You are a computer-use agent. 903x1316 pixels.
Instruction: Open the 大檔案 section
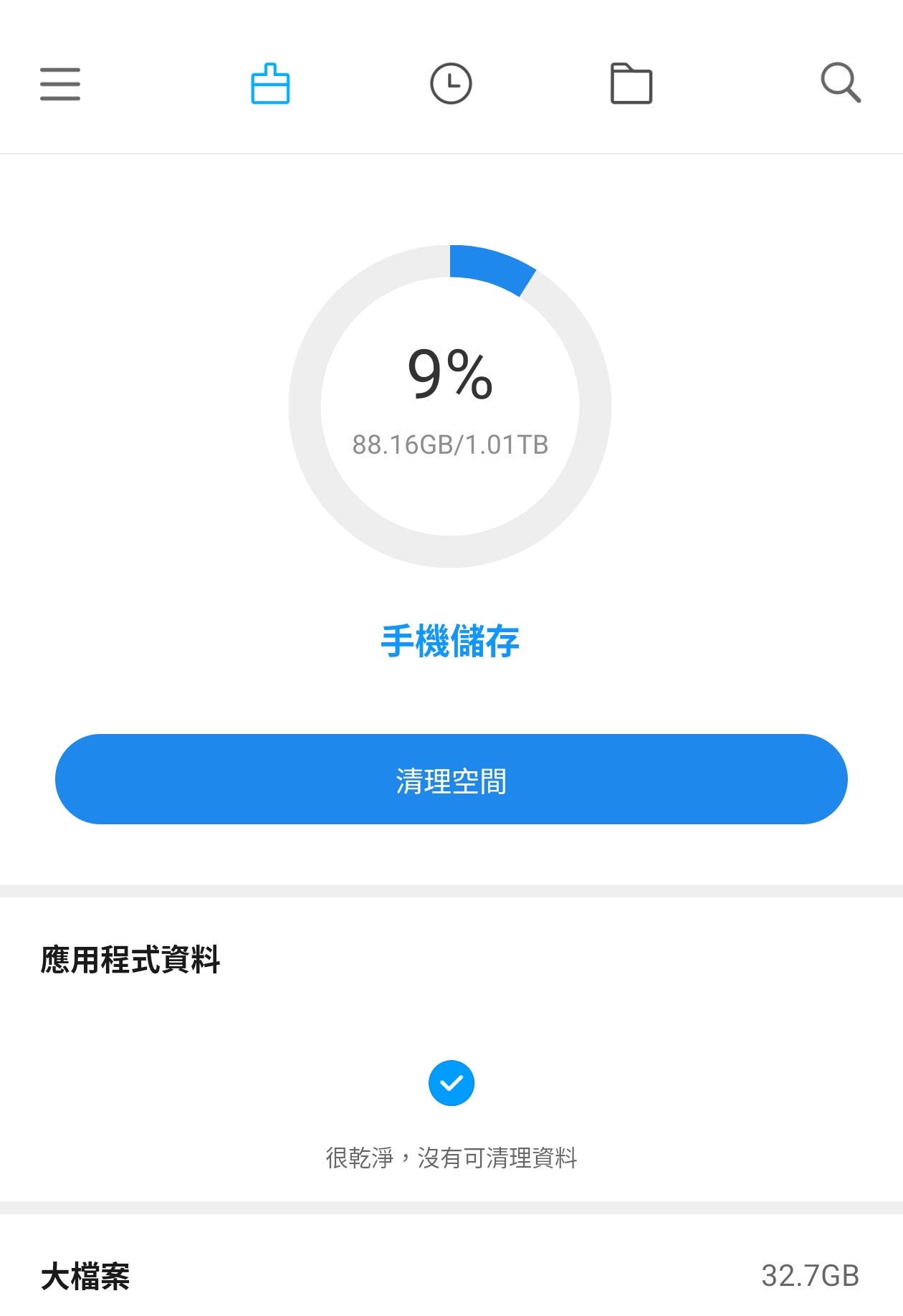click(x=451, y=1276)
